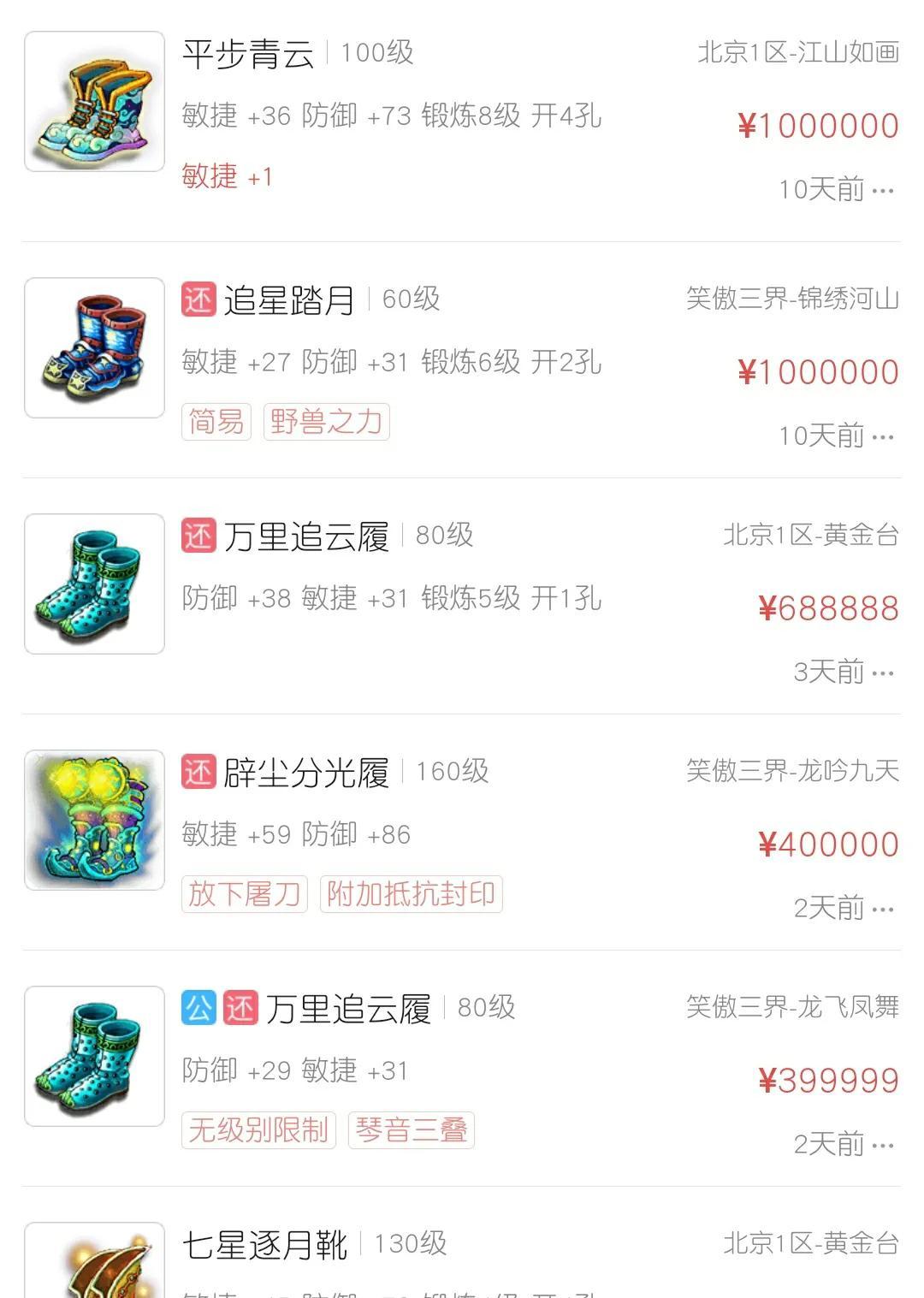
Task: Open the 追星踏月 level 60 listing
Action: [x=288, y=300]
